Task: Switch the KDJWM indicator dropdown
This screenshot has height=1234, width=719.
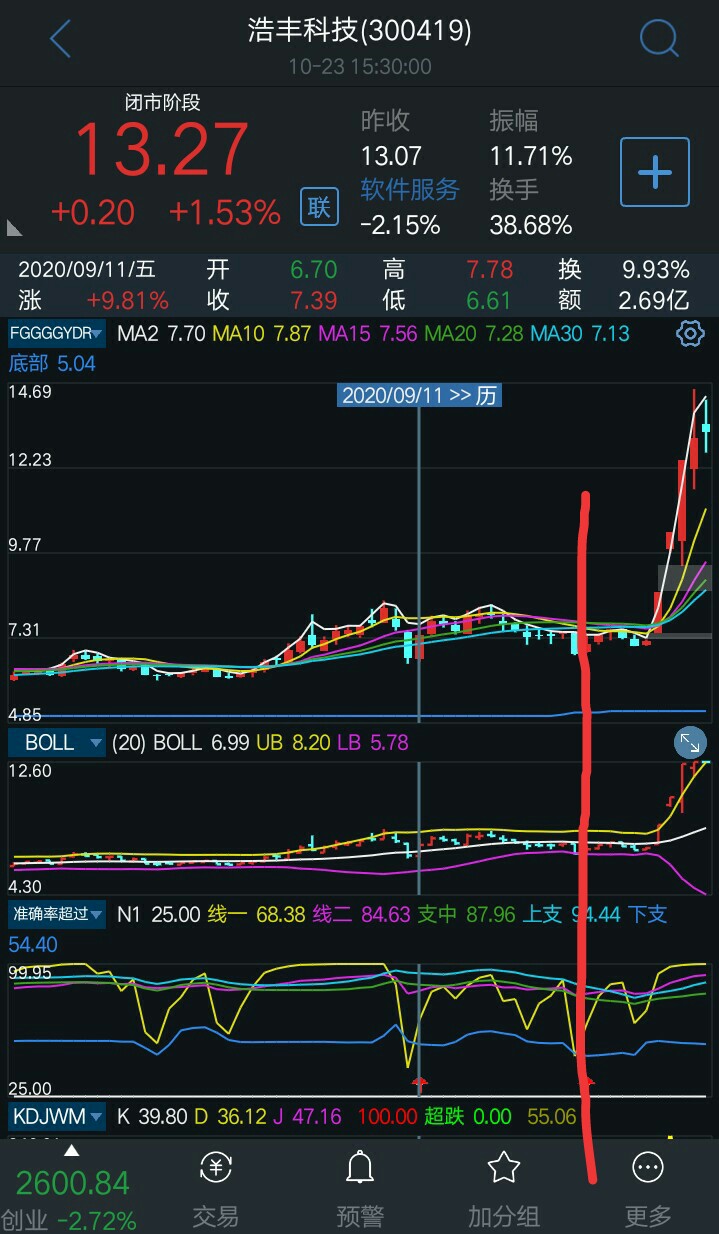Action: coord(57,1116)
